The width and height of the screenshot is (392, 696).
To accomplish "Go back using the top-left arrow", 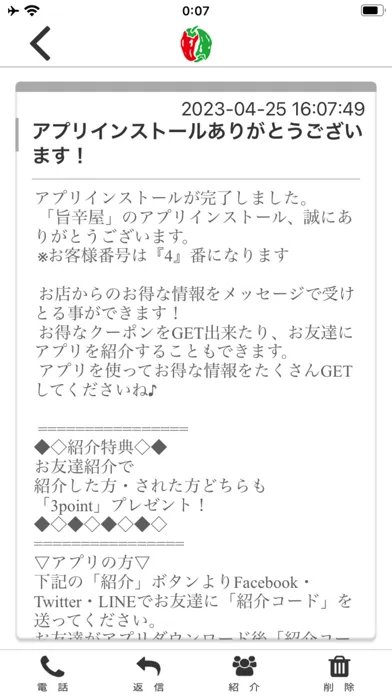I will click(40, 44).
